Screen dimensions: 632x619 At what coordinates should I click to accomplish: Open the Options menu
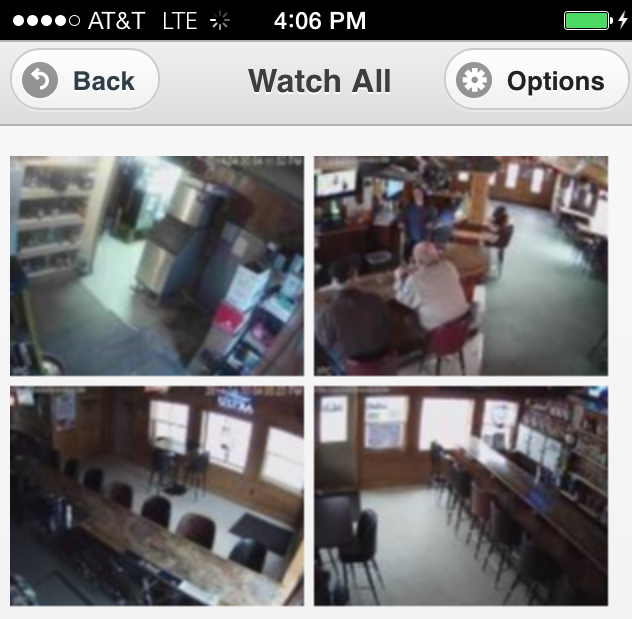pos(537,80)
